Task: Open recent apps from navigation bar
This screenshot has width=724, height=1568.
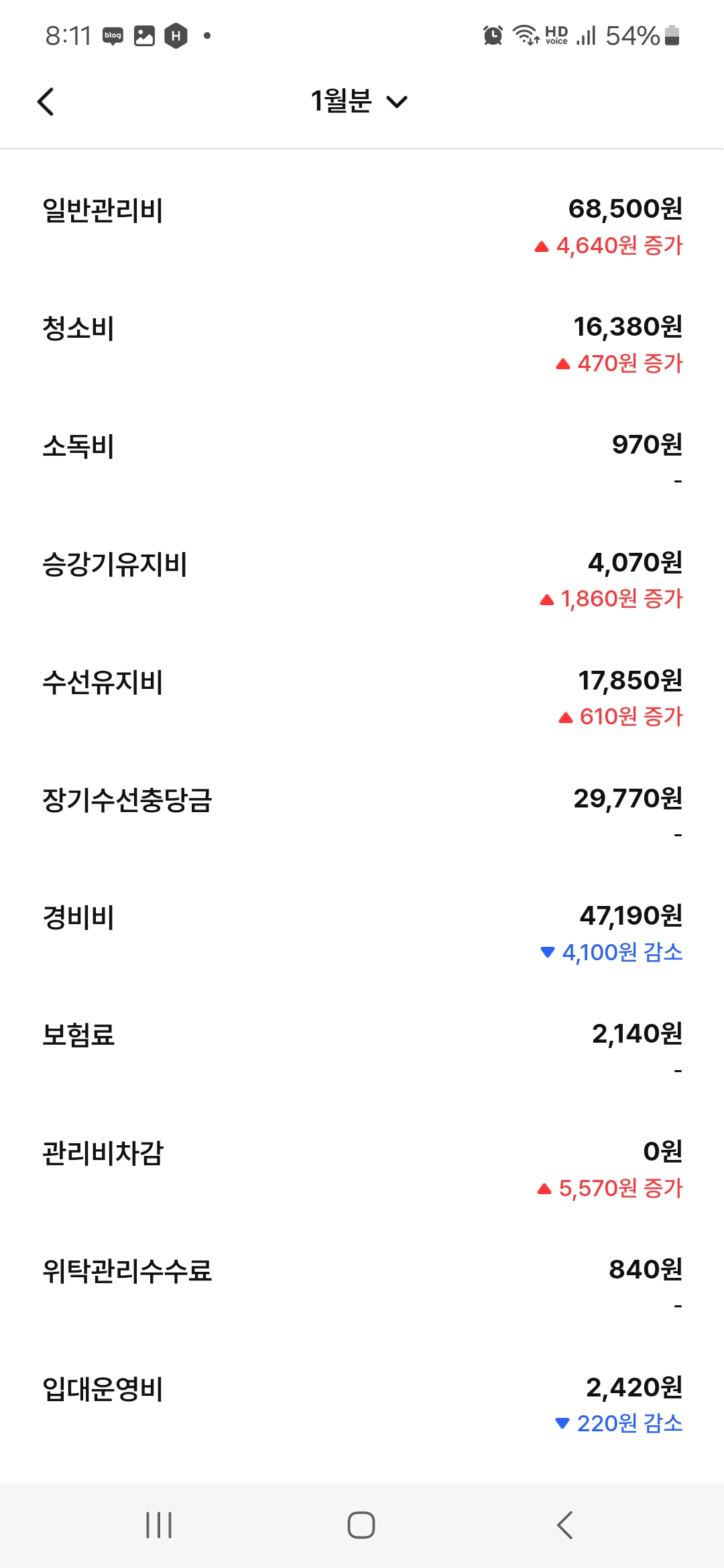Action: point(159,1525)
